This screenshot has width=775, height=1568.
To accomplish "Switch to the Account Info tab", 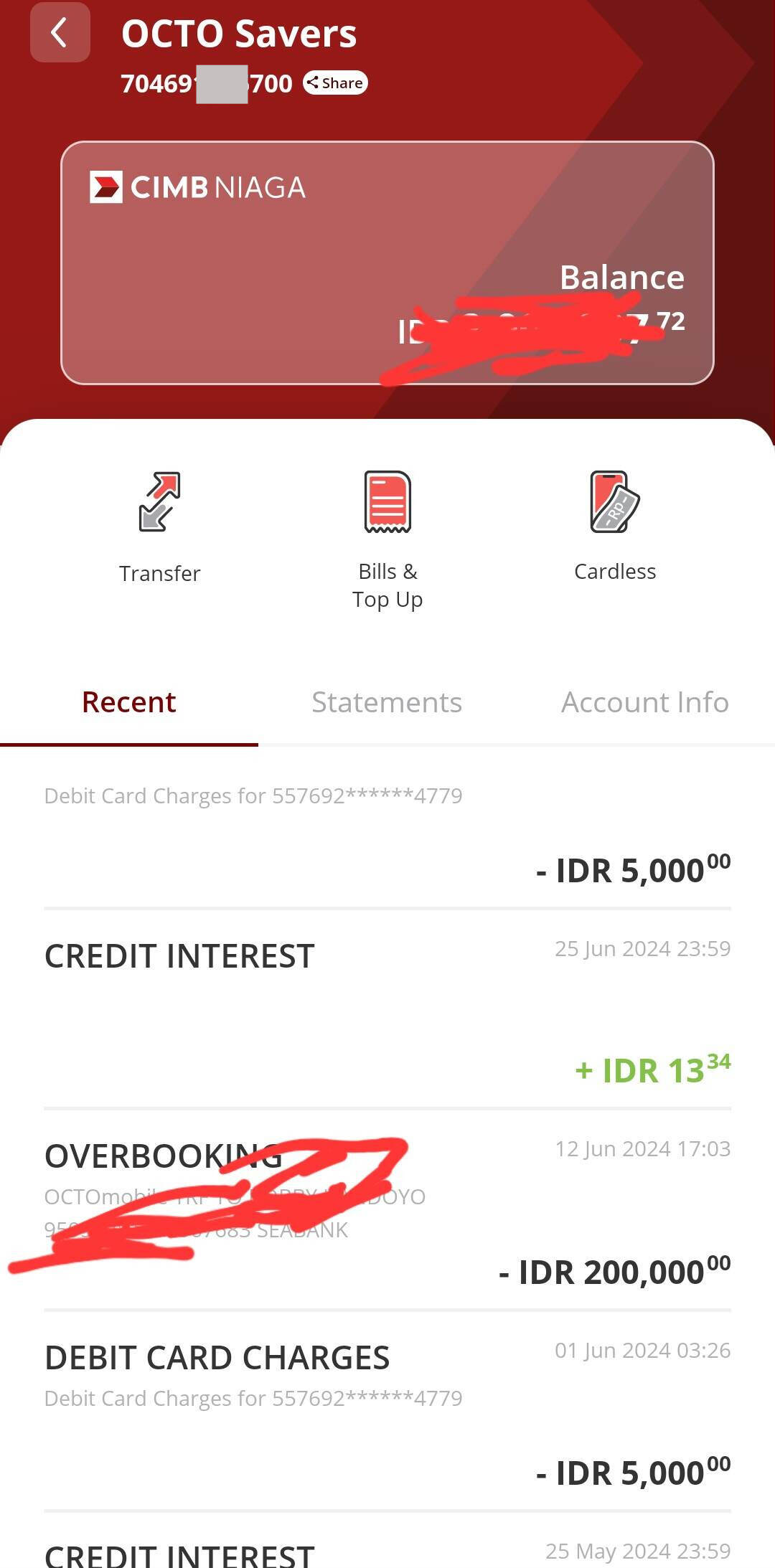I will (x=645, y=702).
